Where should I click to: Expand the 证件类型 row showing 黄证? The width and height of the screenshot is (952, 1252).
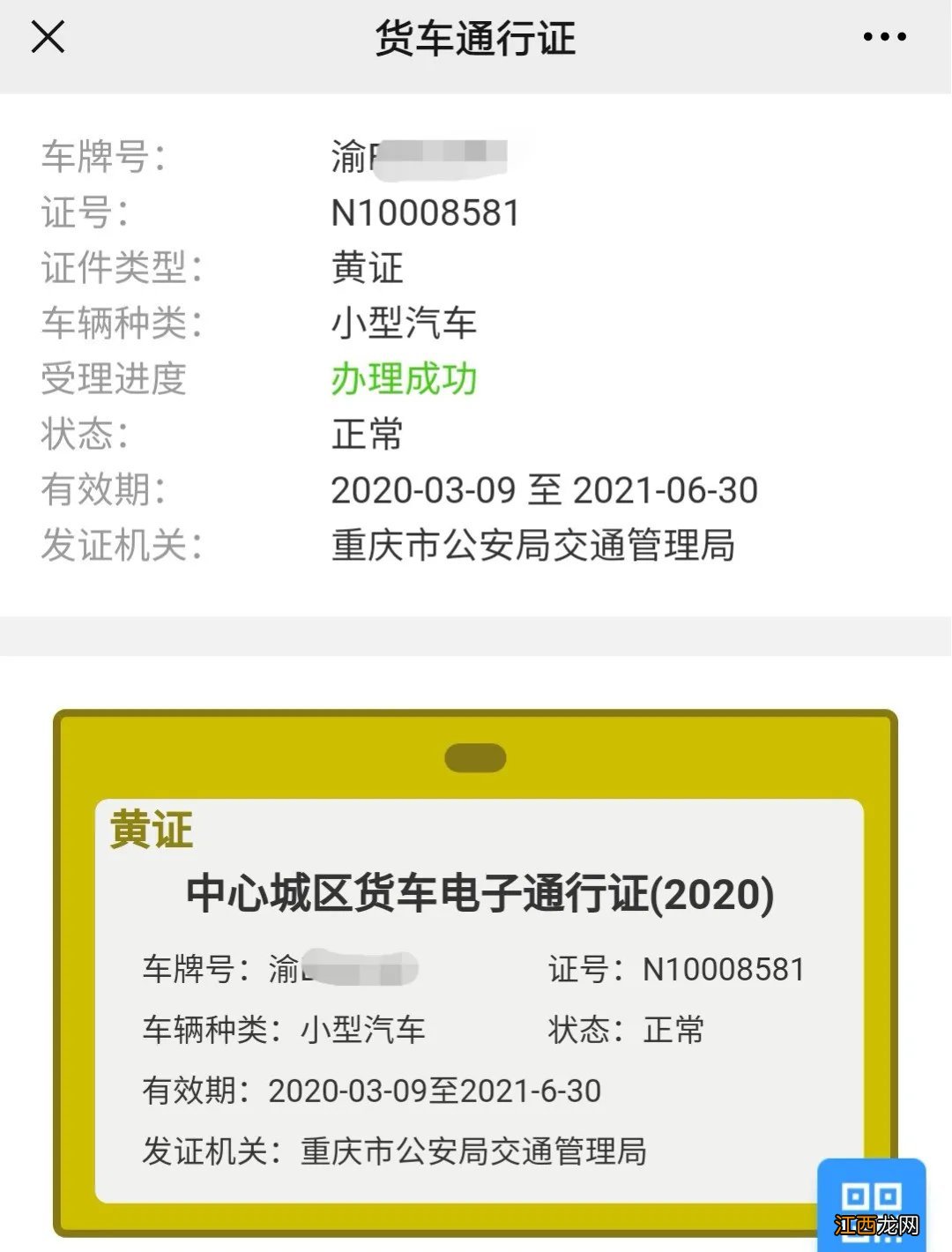368,269
